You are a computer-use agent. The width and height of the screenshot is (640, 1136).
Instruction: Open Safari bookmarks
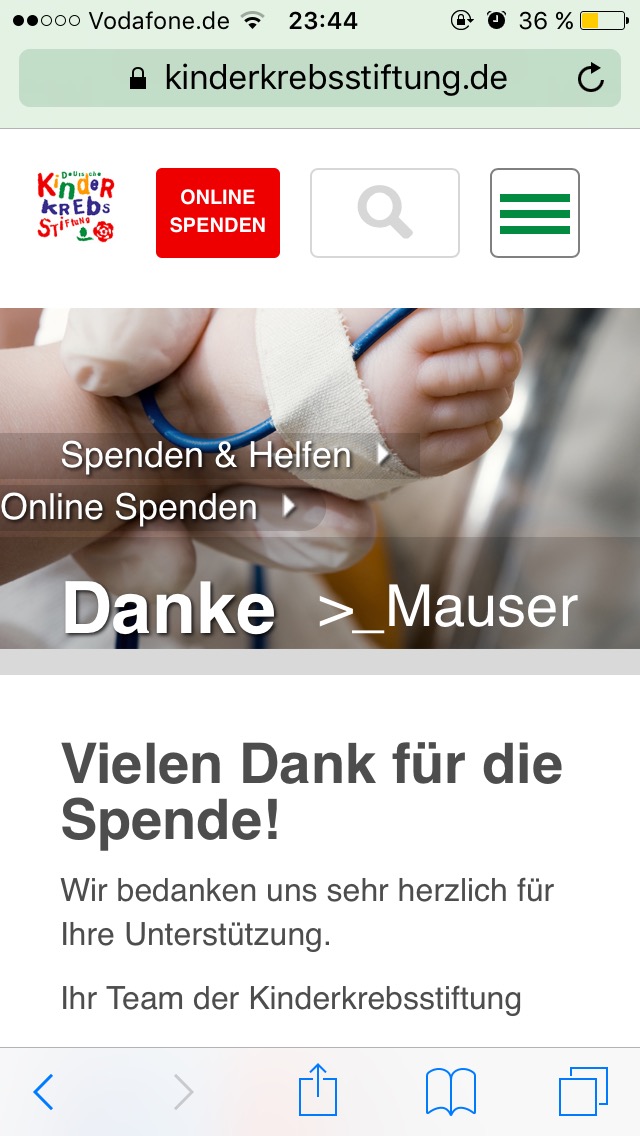pyautogui.click(x=451, y=1091)
